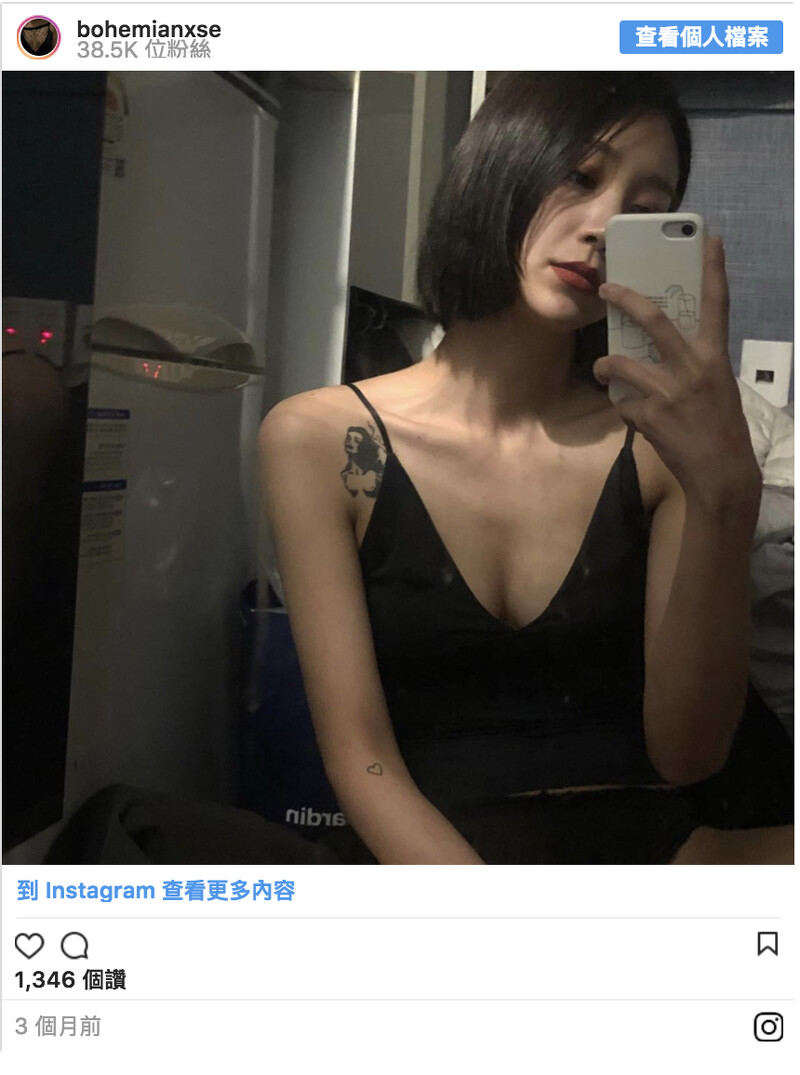Tap the Instagram logo icon
Screen dimensions: 800x1075
tap(768, 1027)
